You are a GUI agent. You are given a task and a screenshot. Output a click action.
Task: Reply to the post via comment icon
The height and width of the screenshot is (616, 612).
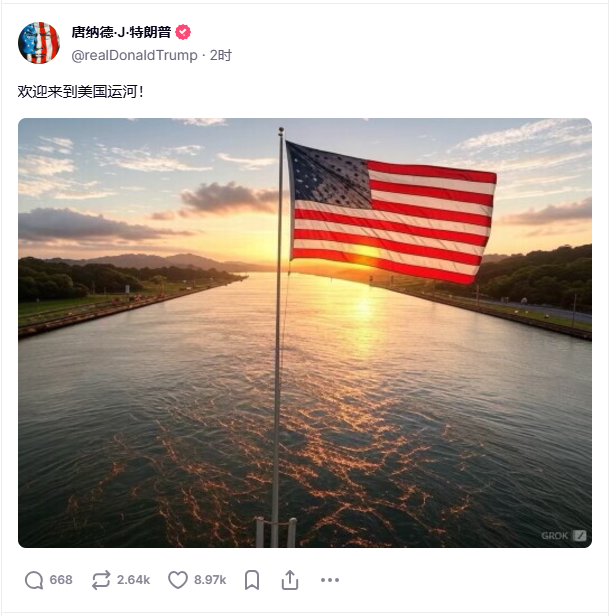[34, 580]
